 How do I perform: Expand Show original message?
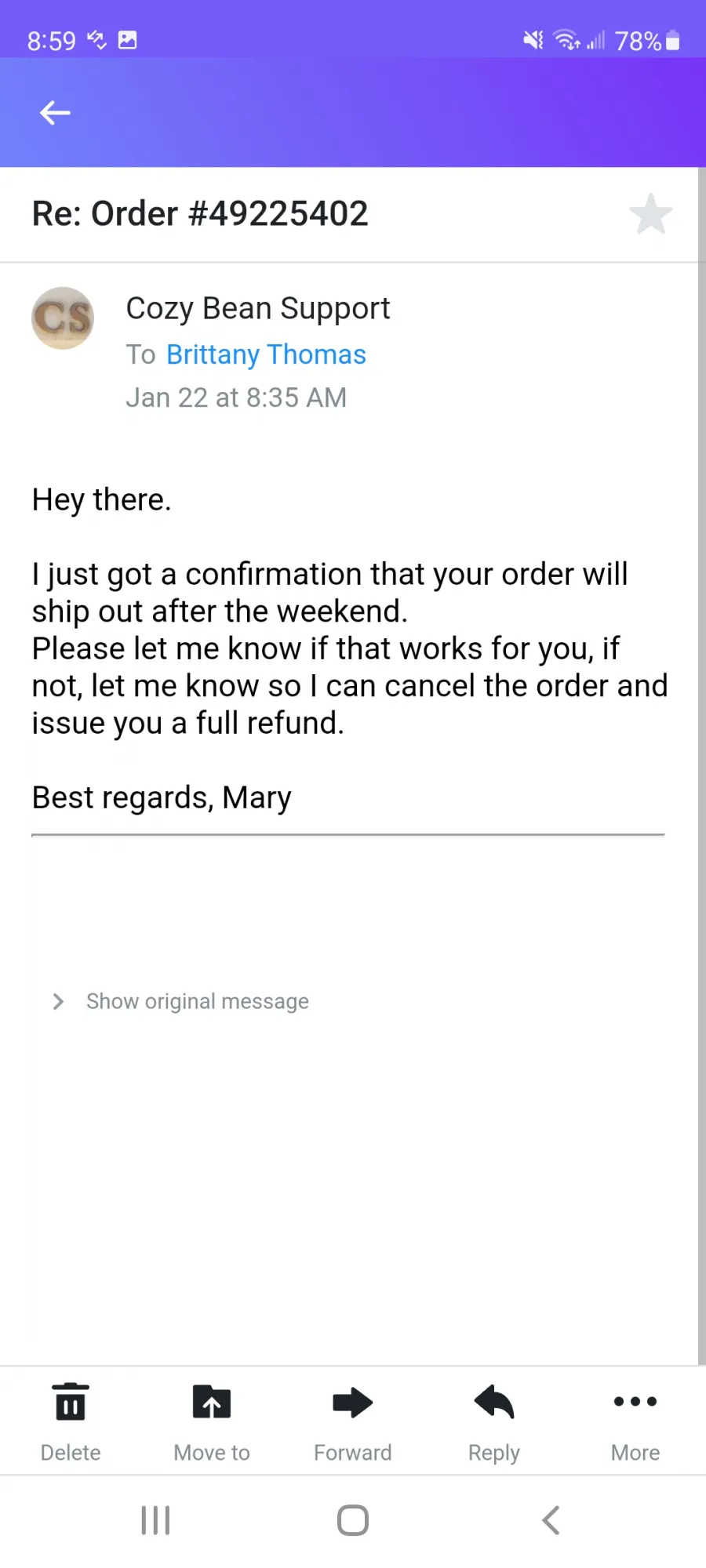click(180, 1001)
